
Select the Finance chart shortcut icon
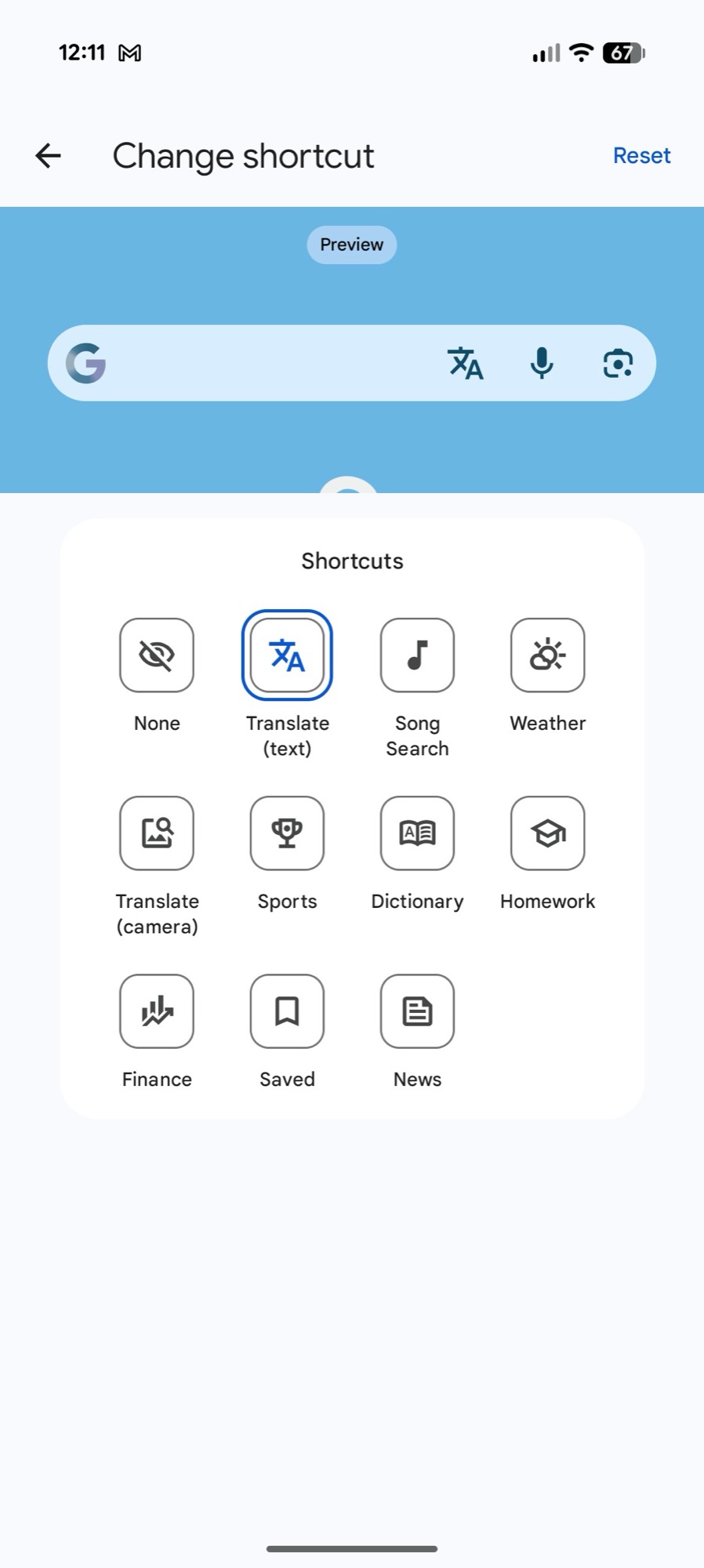(x=157, y=1011)
